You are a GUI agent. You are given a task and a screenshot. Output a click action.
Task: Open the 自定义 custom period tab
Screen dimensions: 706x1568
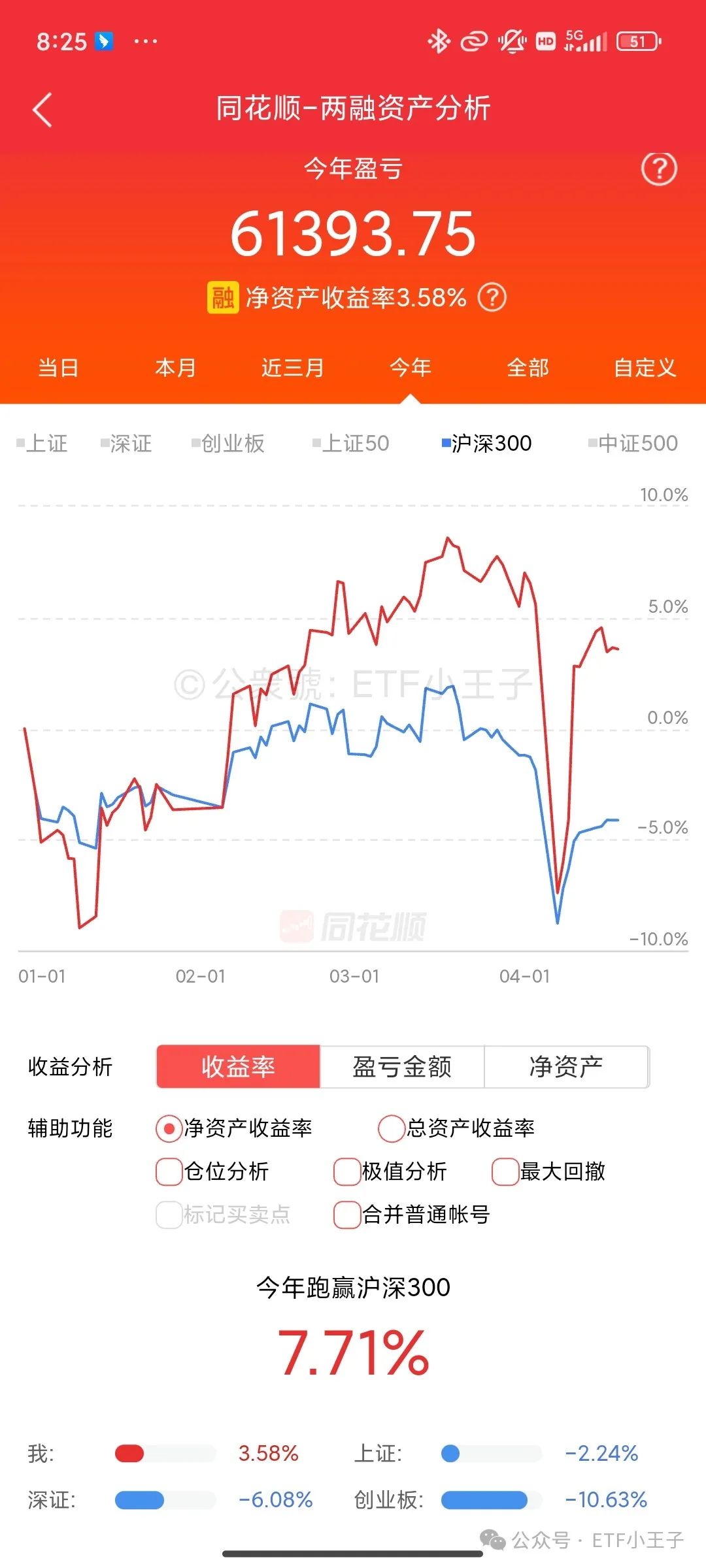[645, 368]
